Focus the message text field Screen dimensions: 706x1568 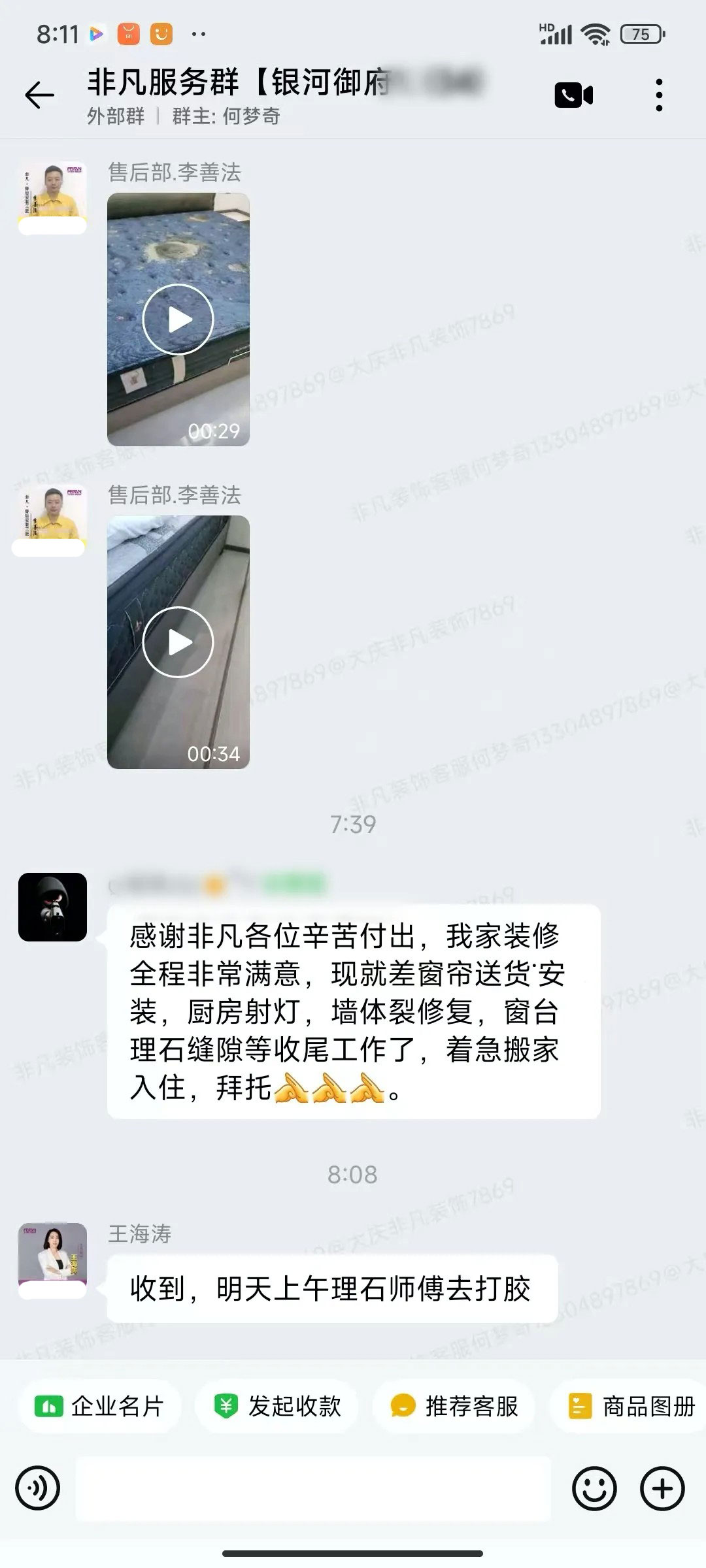314,1488
